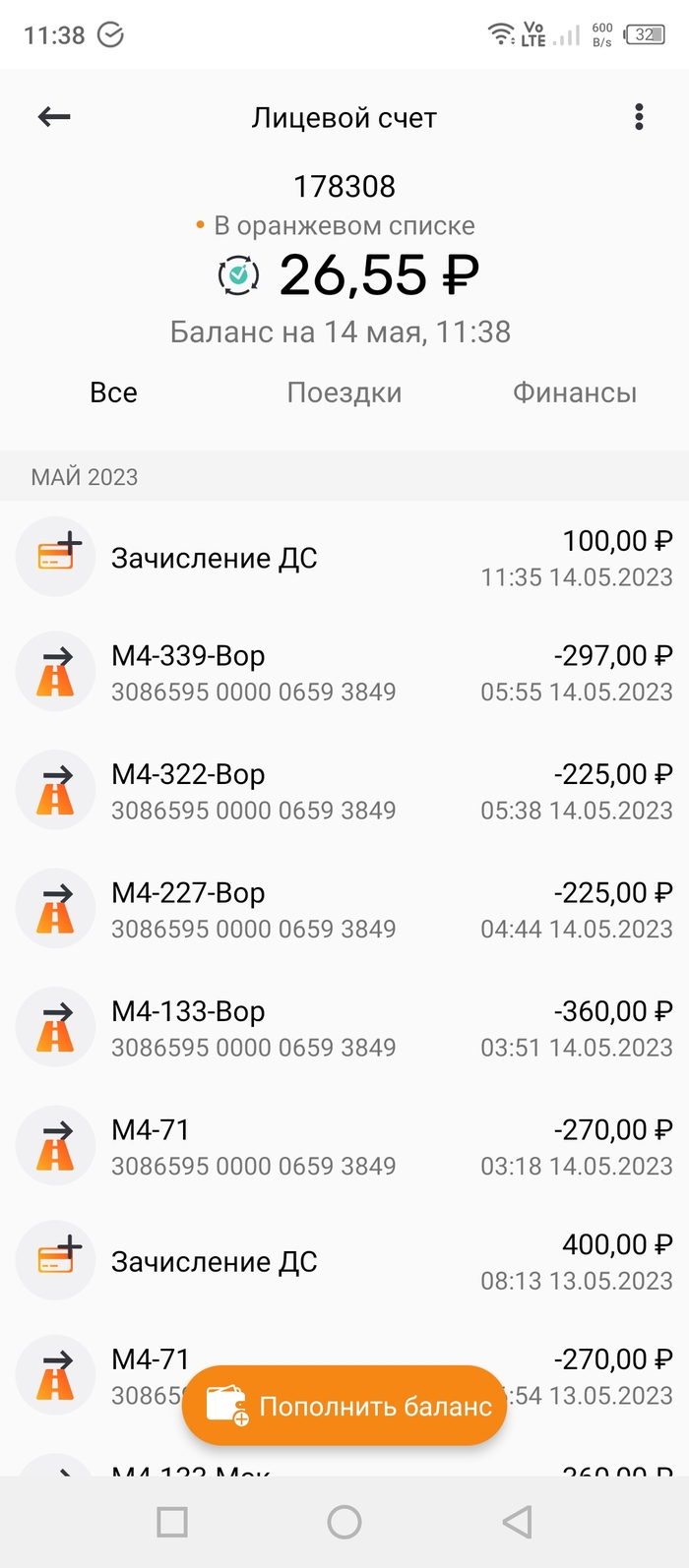Open the M4-339-Вор trip for -297,00 ₽
Image resolution: width=689 pixels, height=1568 pixels.
(x=344, y=673)
